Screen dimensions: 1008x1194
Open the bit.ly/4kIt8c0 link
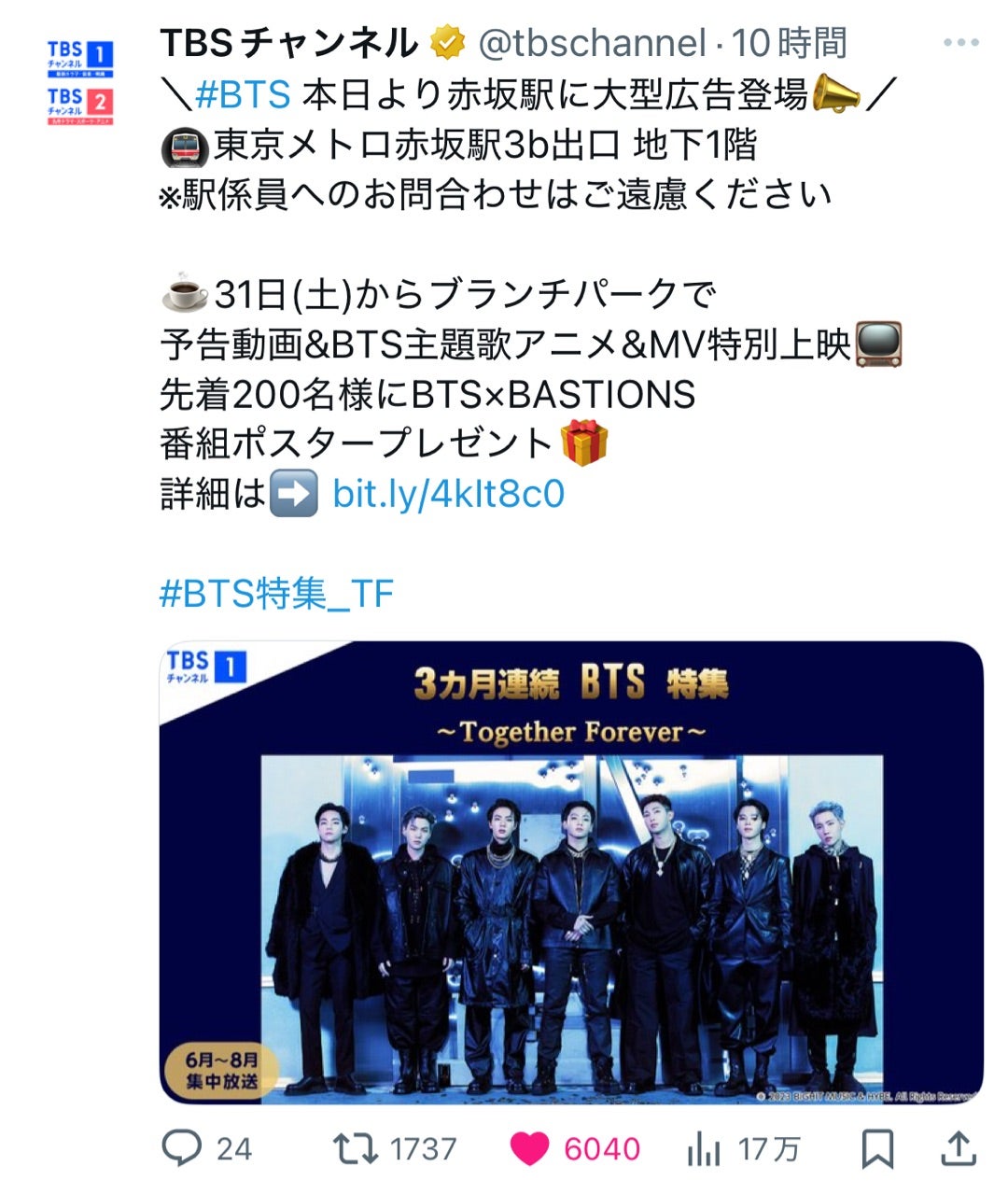(x=448, y=493)
